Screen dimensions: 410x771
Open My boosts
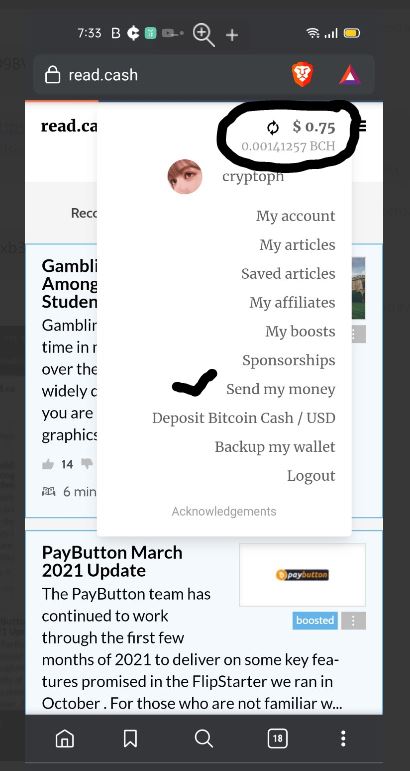300,331
